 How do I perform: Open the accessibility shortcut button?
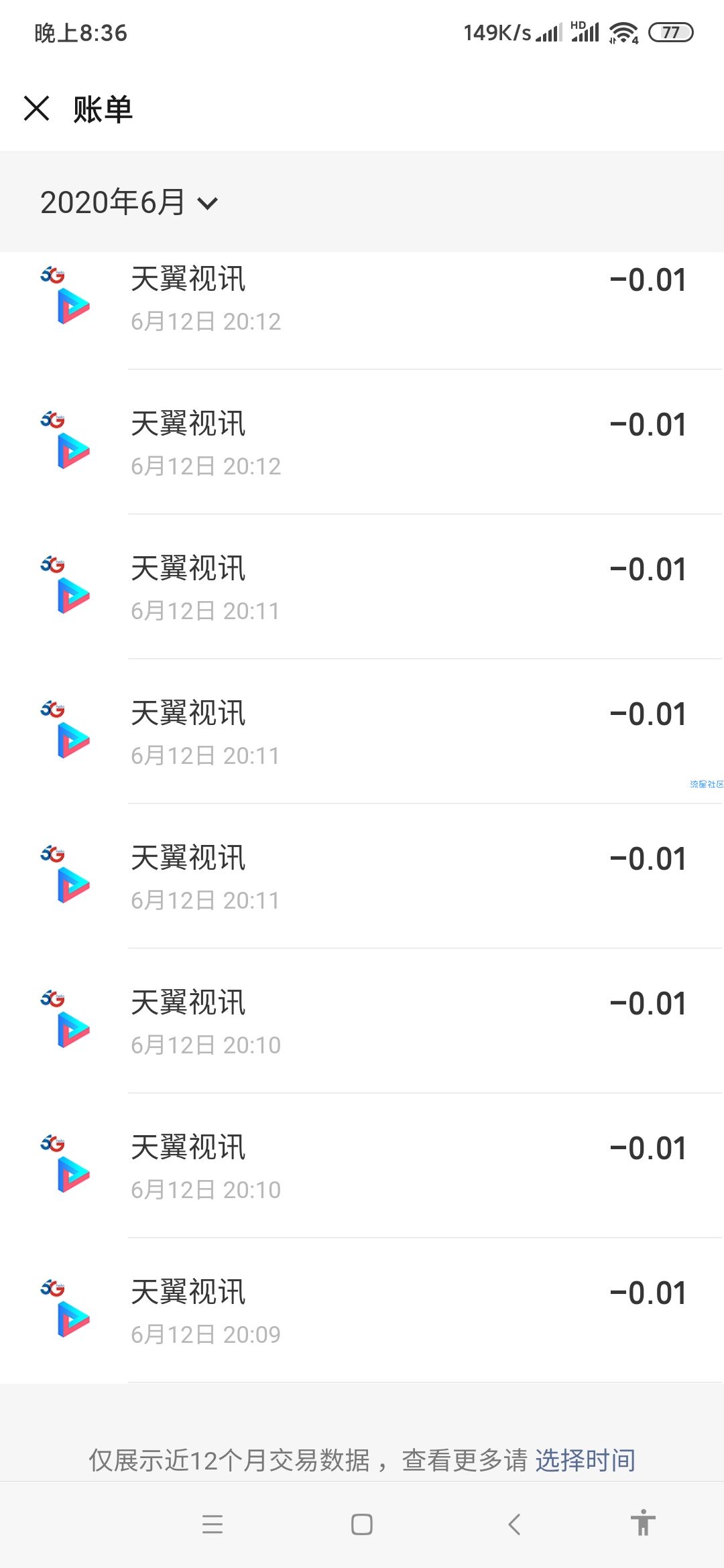point(643,1522)
